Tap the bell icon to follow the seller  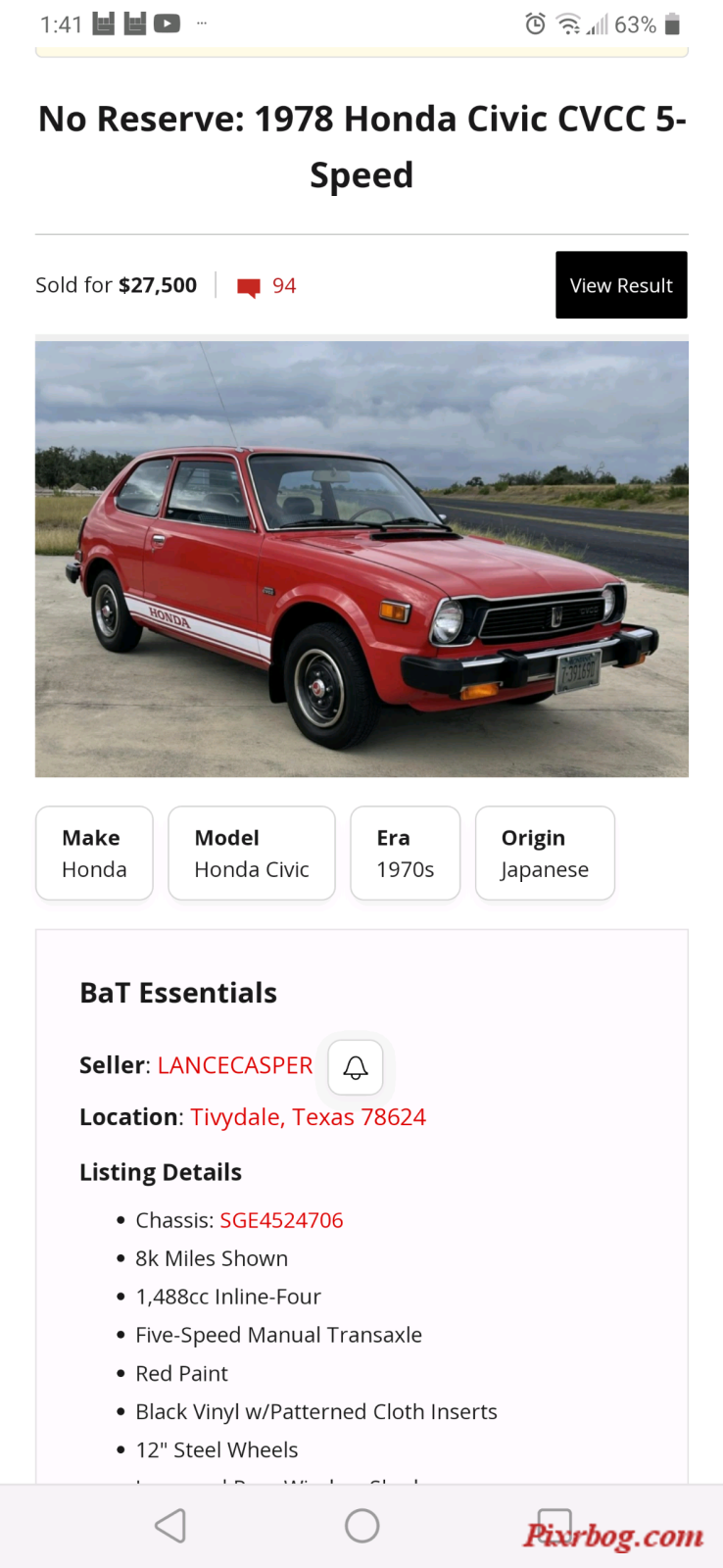coord(356,1067)
